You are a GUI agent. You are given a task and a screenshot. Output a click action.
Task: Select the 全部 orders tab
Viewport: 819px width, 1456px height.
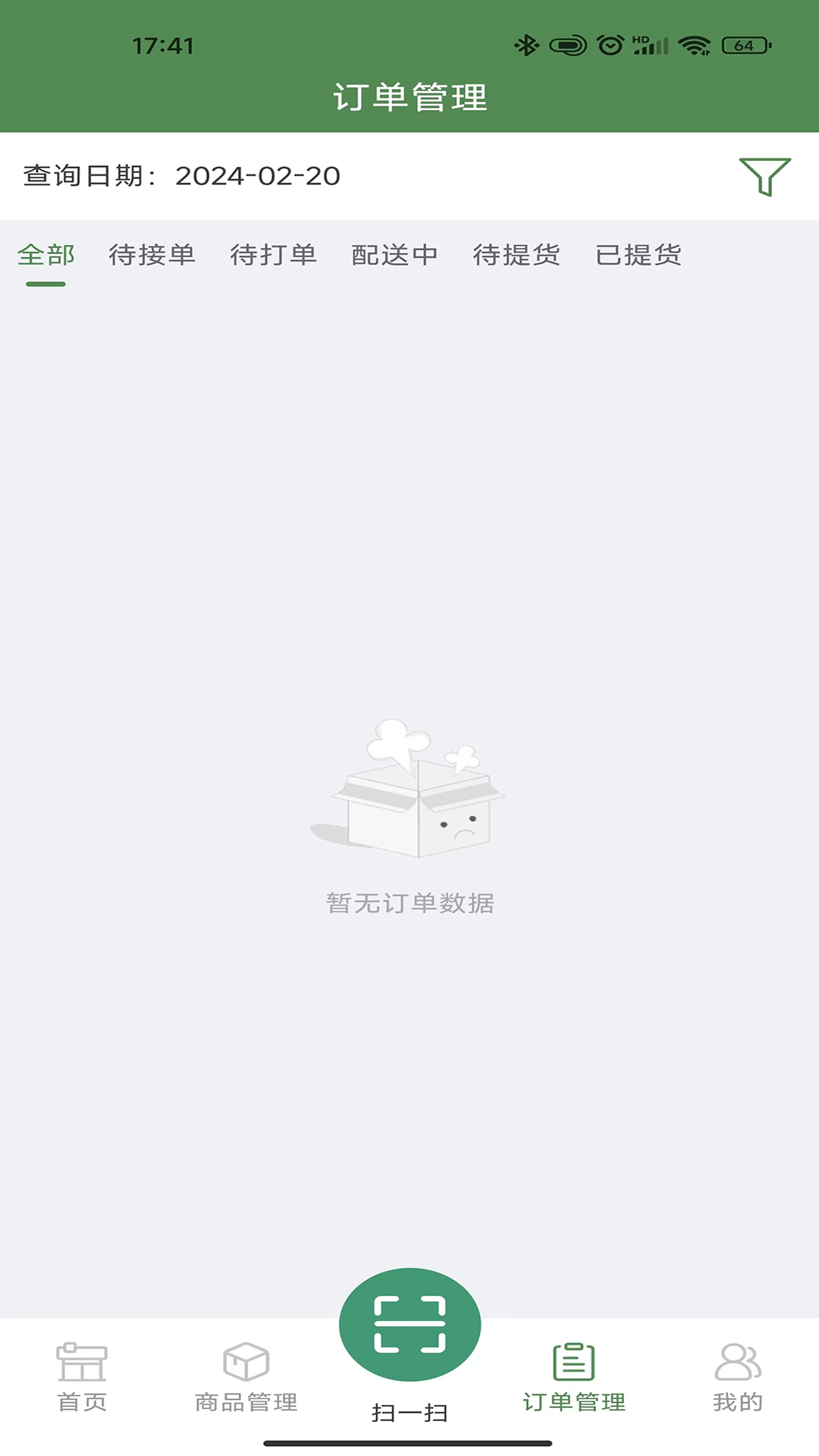[x=46, y=256]
